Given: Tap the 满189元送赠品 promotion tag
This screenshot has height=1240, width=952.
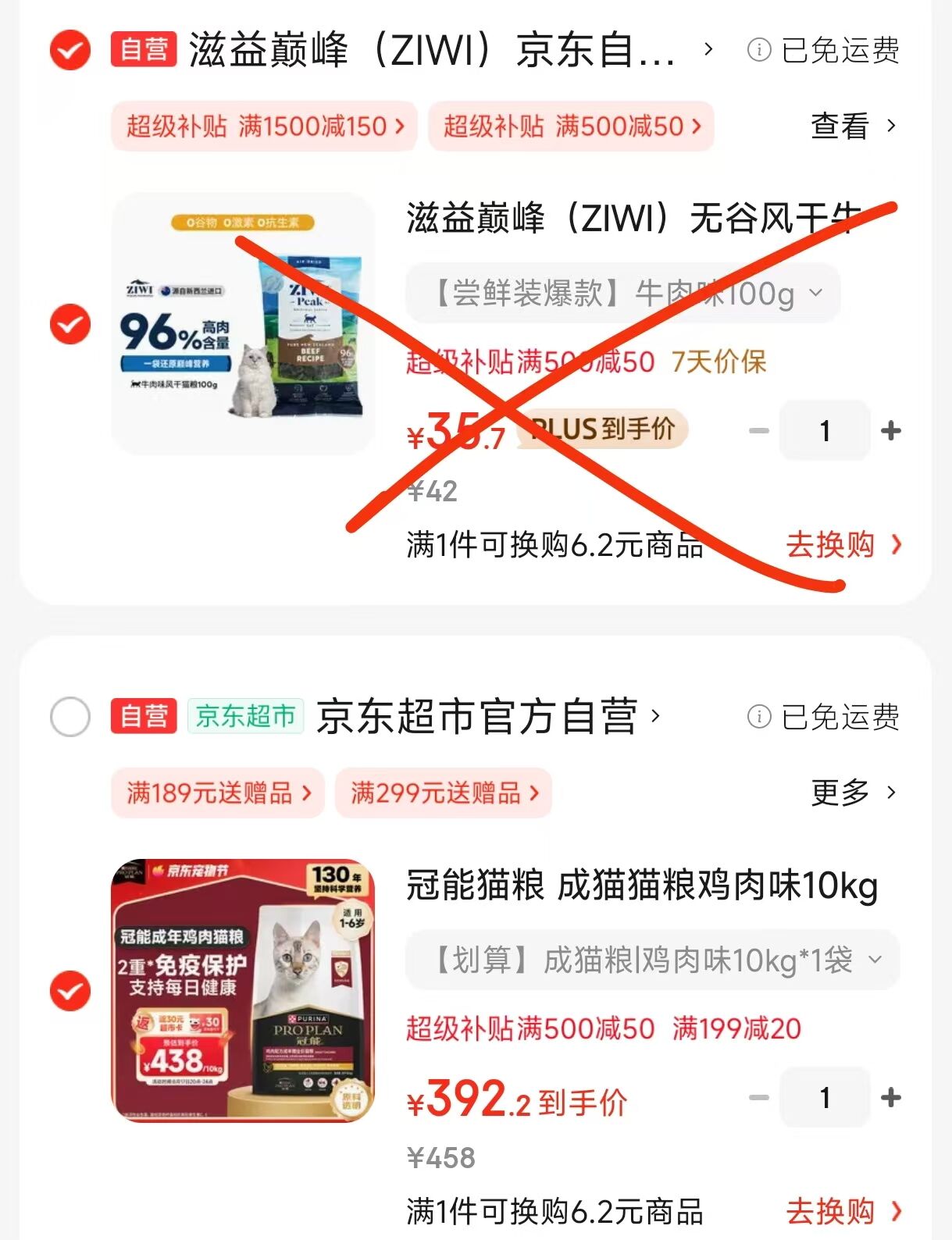Looking at the screenshot, I should click(x=216, y=793).
